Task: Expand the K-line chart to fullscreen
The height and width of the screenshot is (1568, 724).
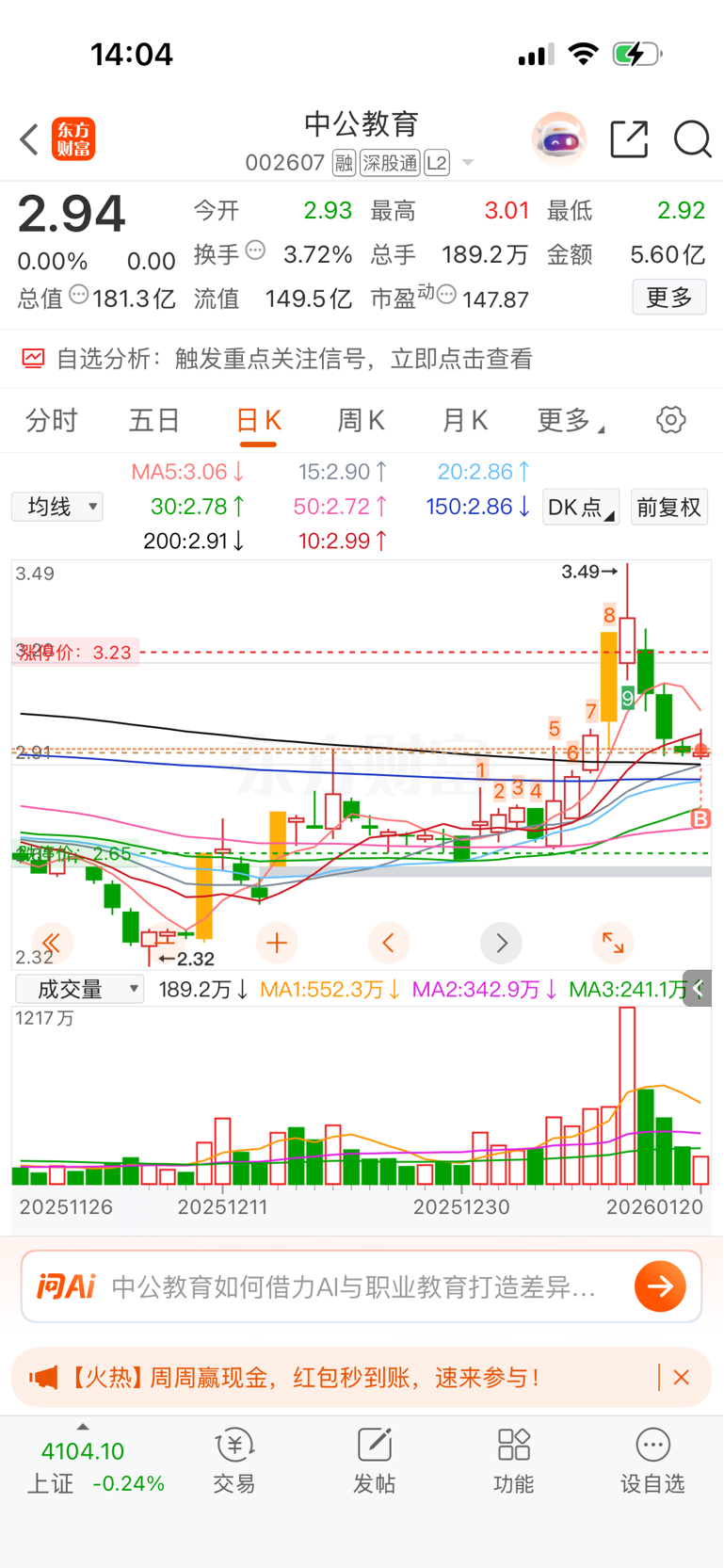Action: [613, 942]
